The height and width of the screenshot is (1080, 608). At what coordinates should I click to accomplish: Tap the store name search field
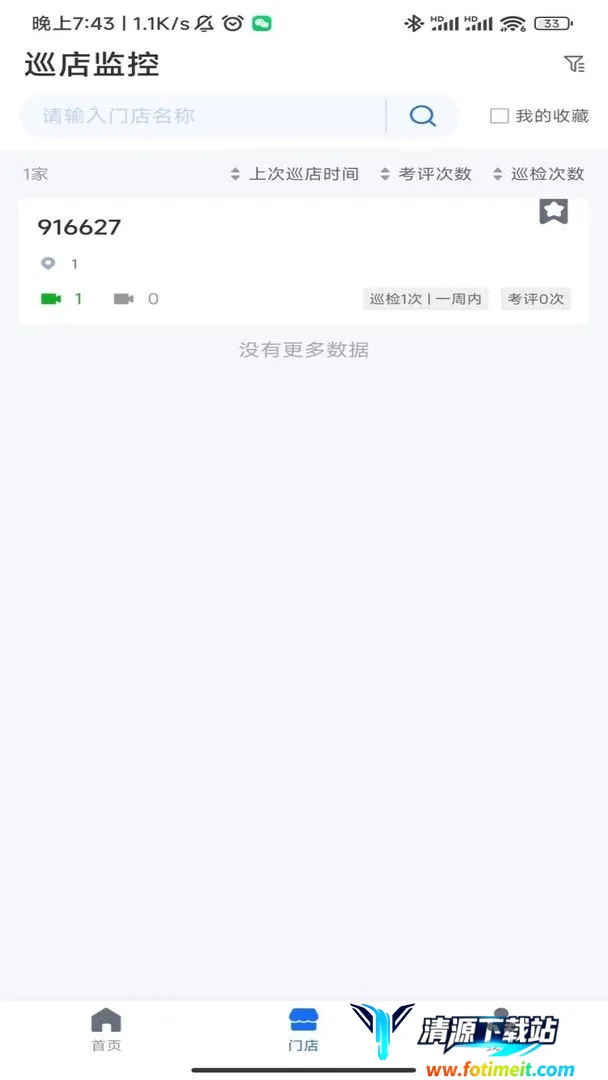(200, 116)
